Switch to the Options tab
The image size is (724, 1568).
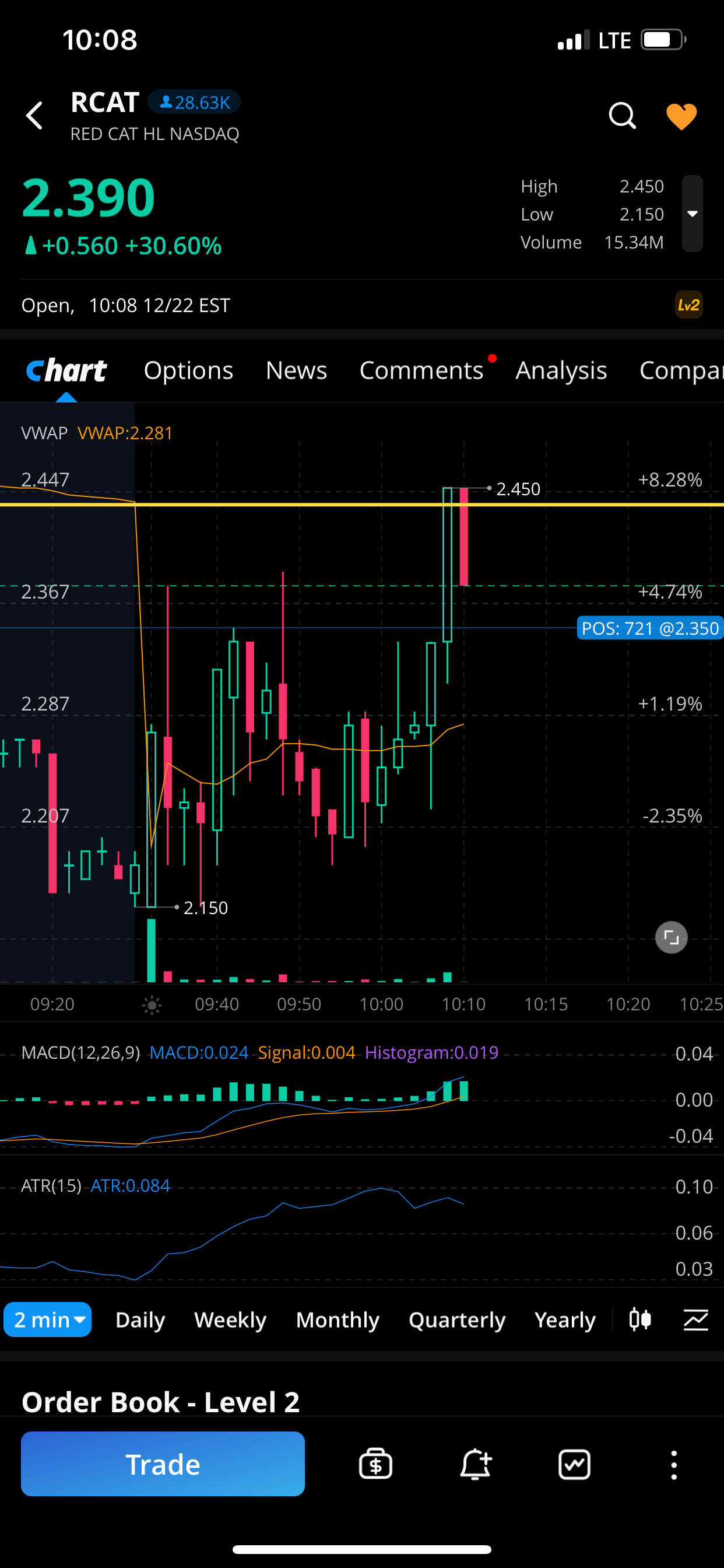point(189,370)
